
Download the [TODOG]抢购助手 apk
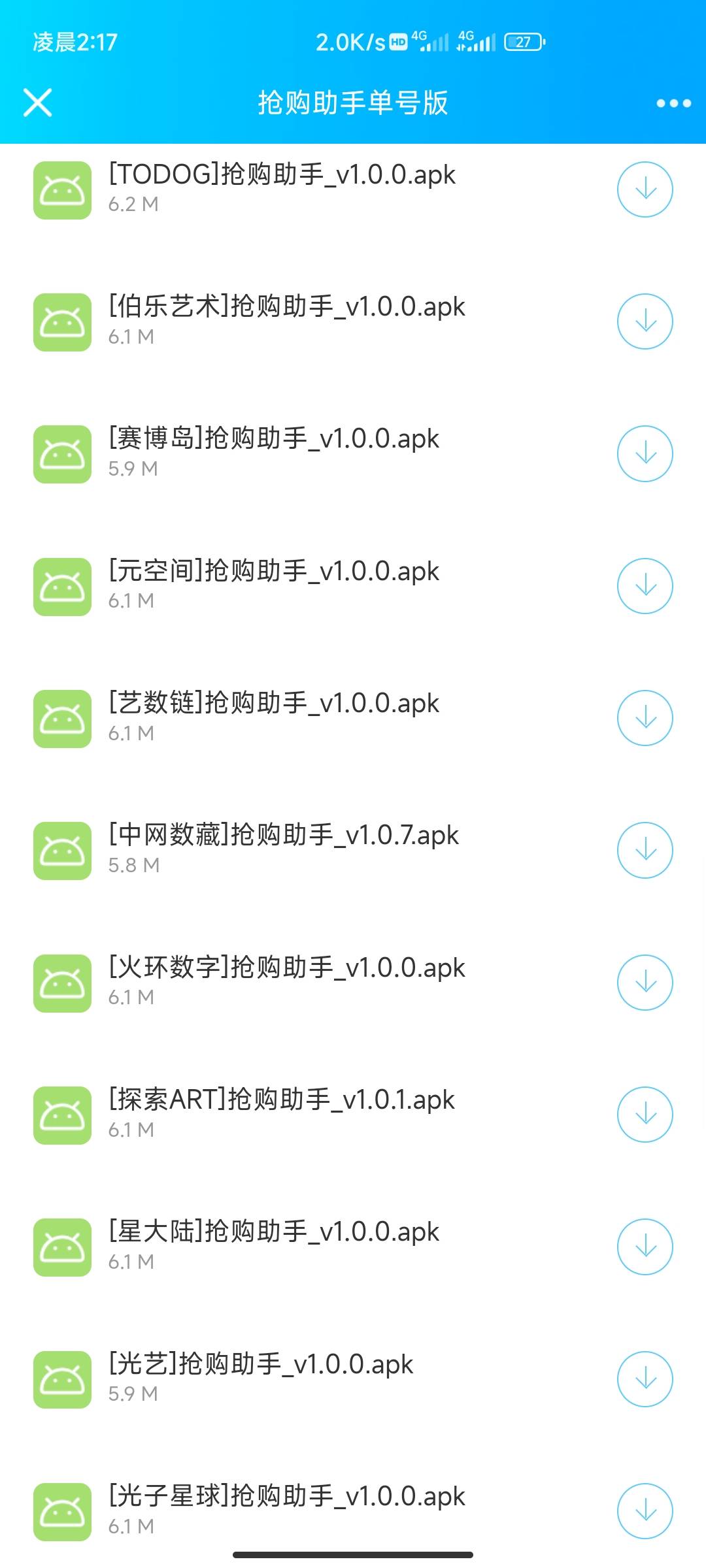click(645, 189)
